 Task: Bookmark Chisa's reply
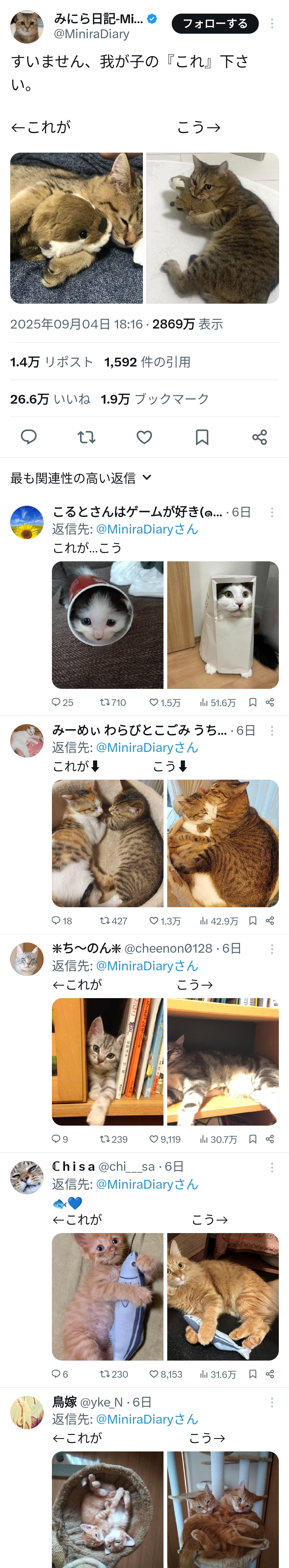coord(252,1374)
